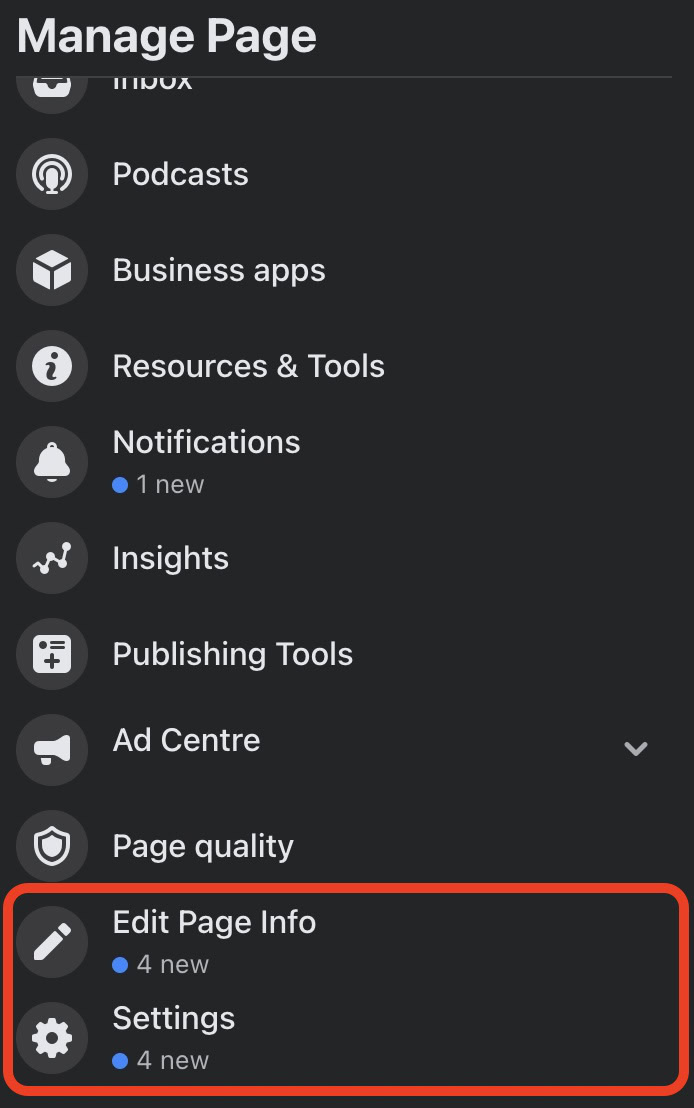This screenshot has width=694, height=1108.
Task: Open the Podcasts menu item
Action: 180,174
